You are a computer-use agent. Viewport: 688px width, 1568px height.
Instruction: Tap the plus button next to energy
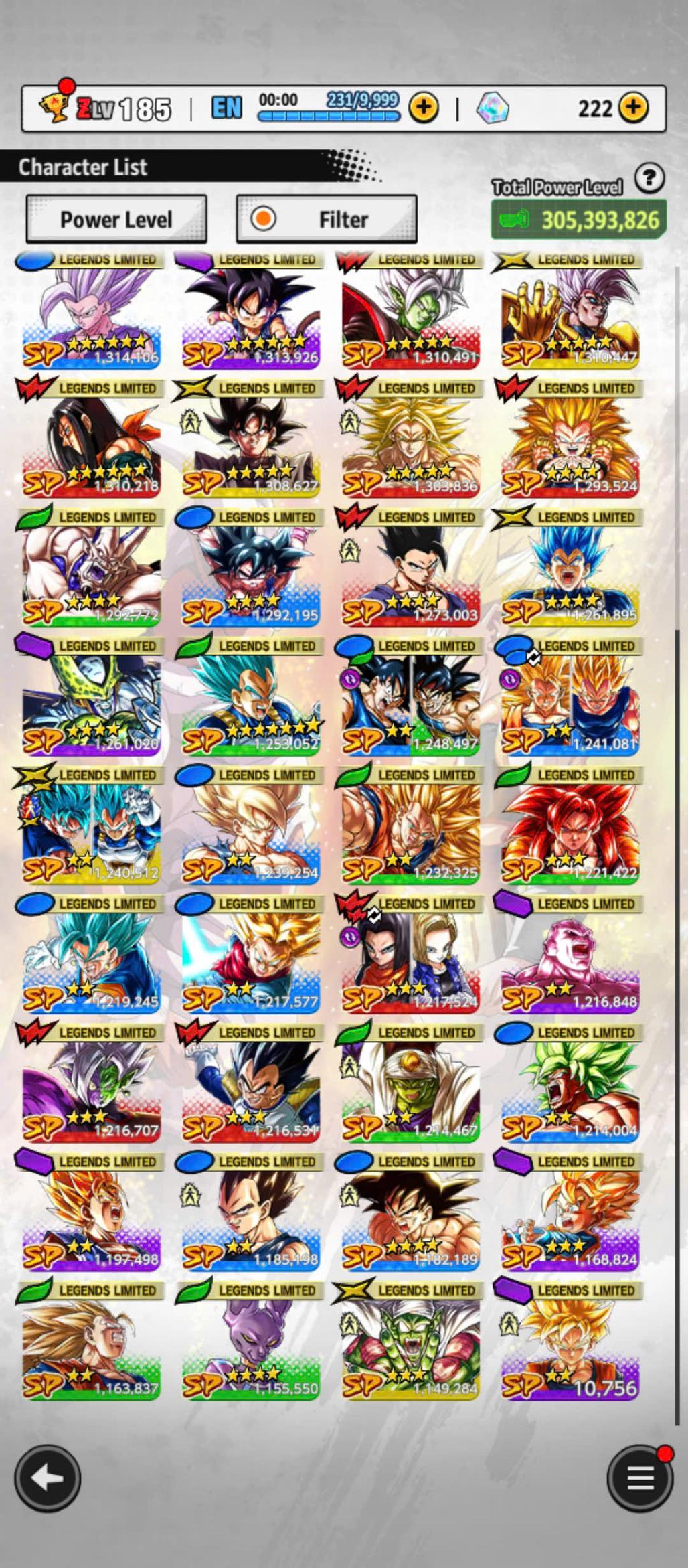click(423, 107)
